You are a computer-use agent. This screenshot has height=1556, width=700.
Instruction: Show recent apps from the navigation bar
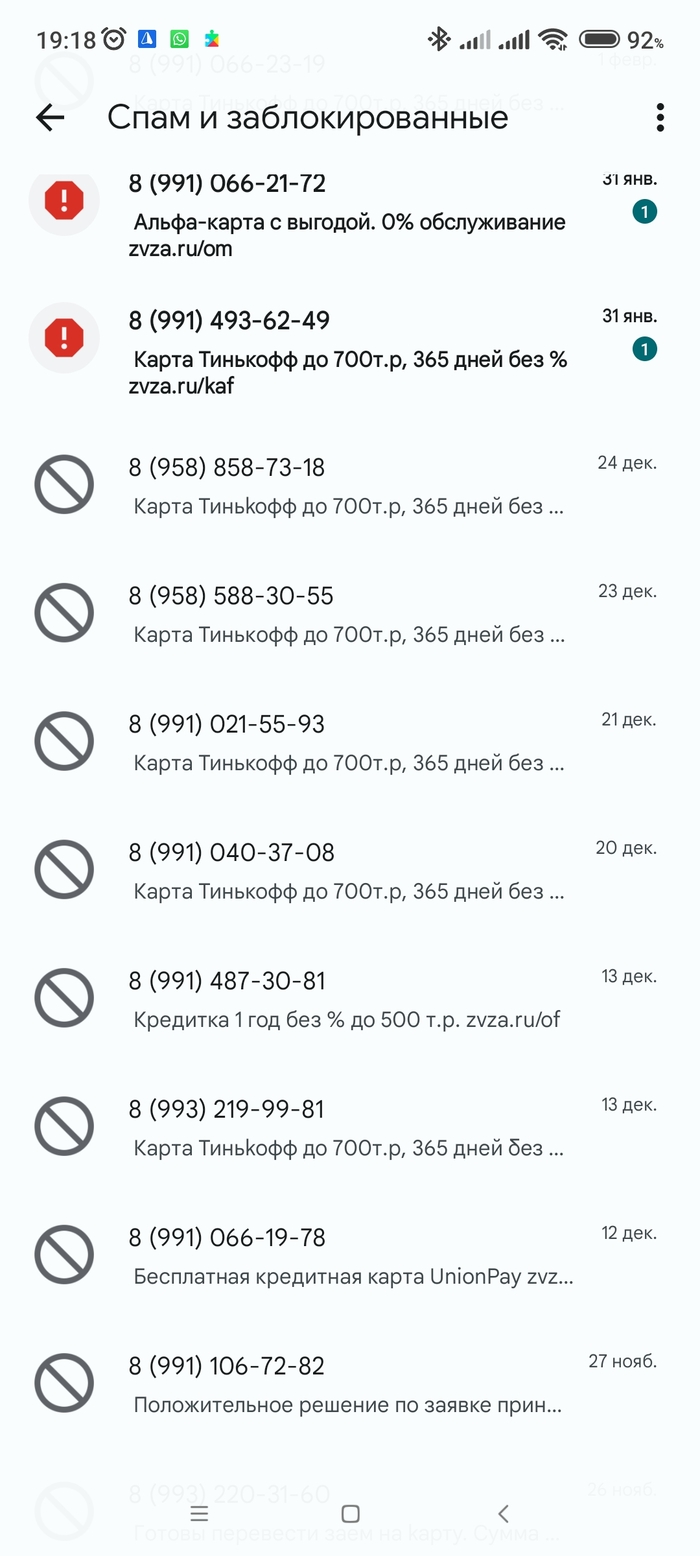click(199, 1513)
